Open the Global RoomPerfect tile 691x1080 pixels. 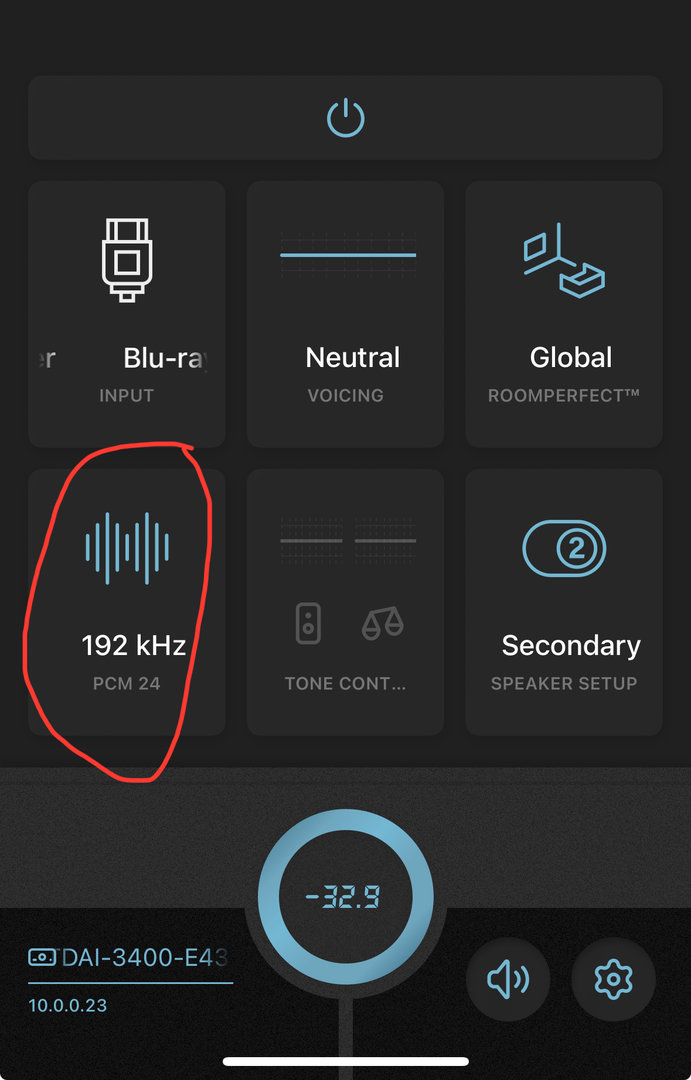[x=564, y=313]
